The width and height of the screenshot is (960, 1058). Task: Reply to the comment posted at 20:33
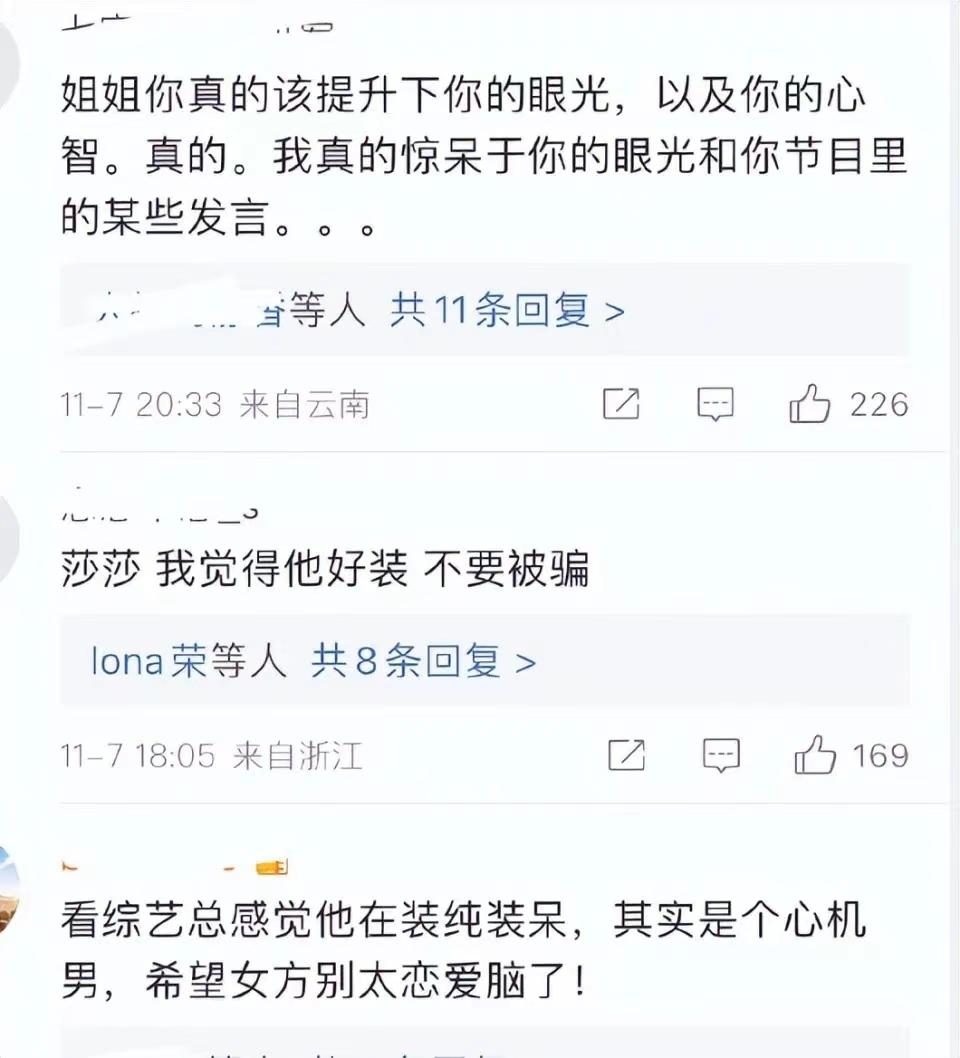point(715,404)
